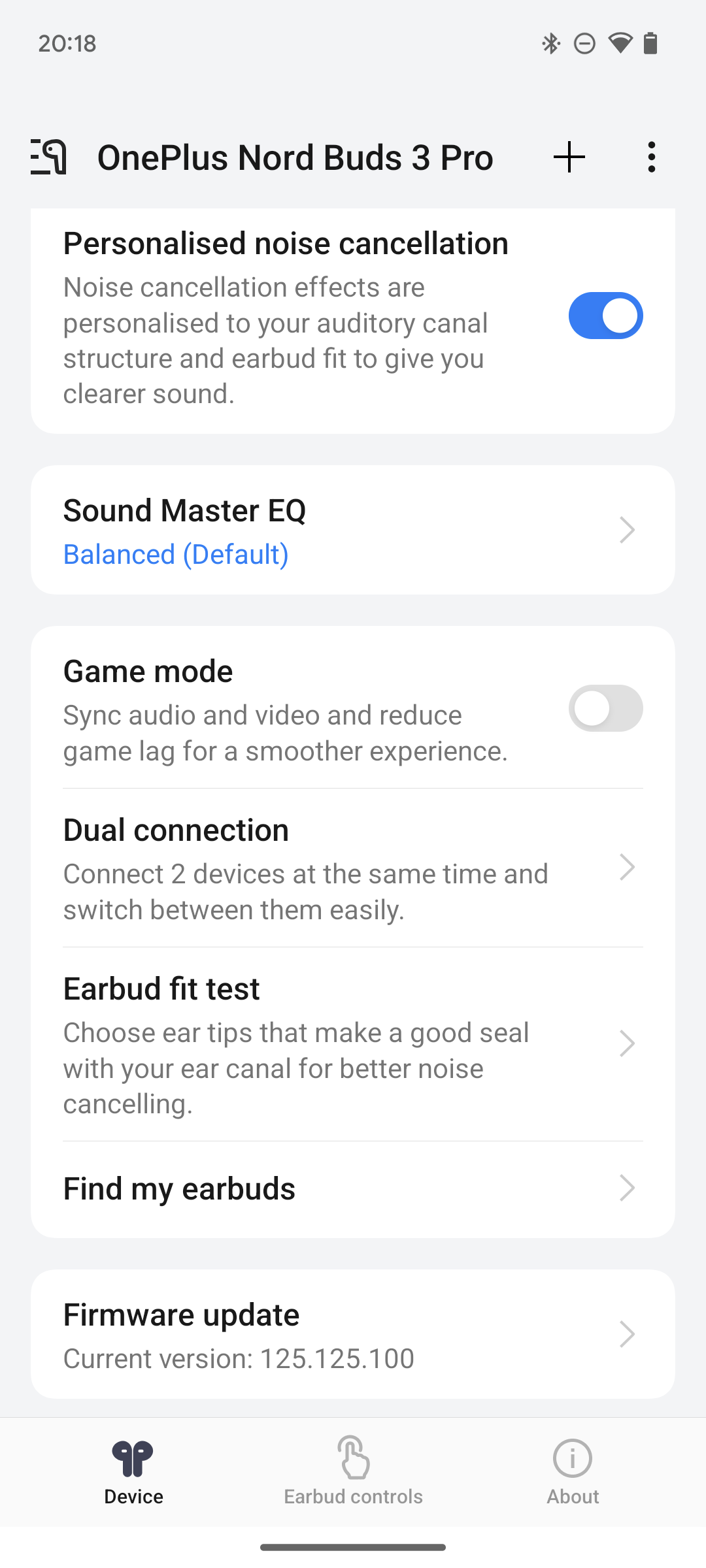This screenshot has height=1568, width=706.
Task: Add a new device with plus icon
Action: (x=569, y=157)
